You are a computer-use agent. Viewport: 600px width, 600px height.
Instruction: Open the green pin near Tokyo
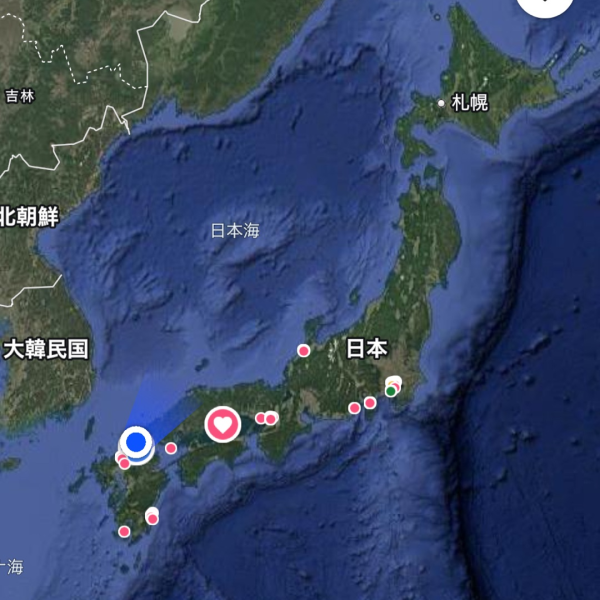tap(391, 391)
